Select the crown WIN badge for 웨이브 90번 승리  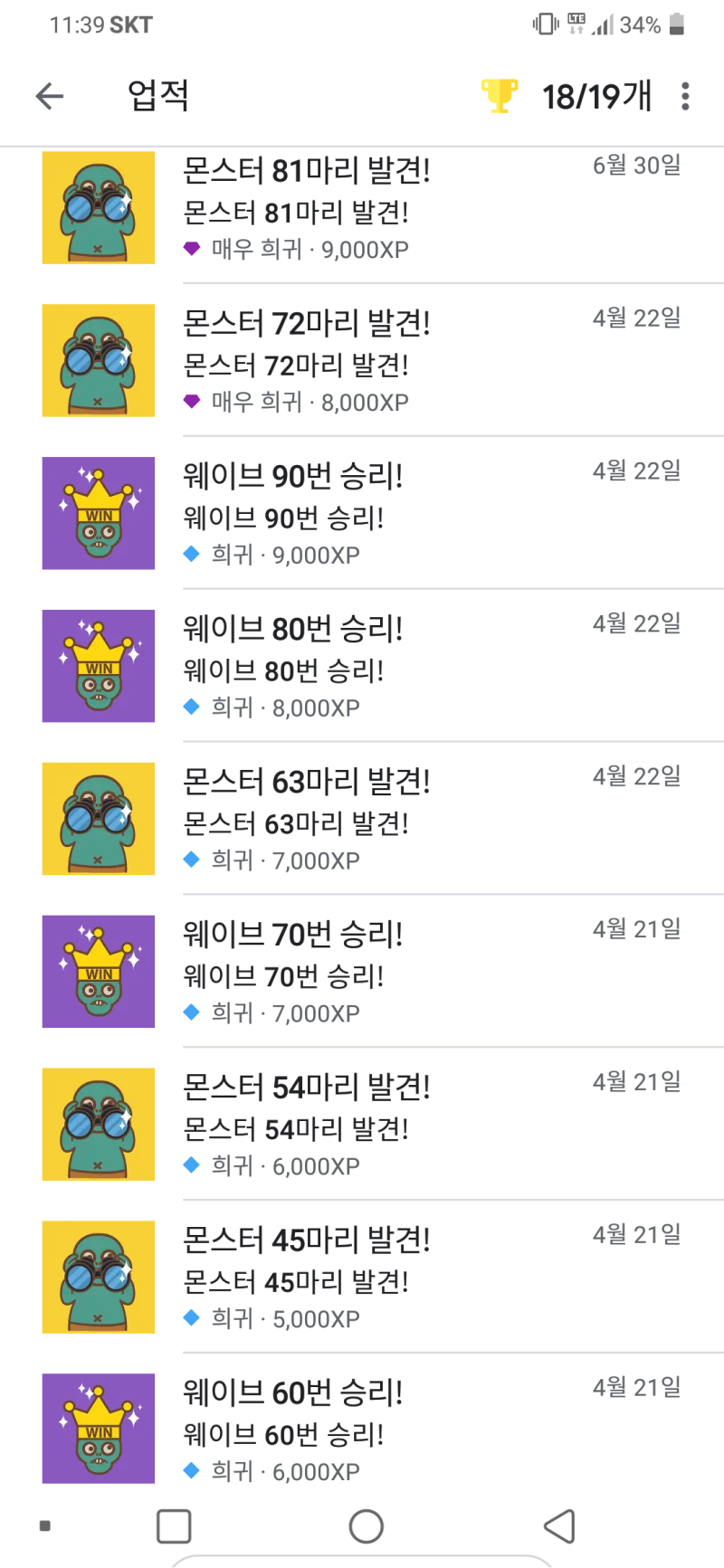[98, 513]
